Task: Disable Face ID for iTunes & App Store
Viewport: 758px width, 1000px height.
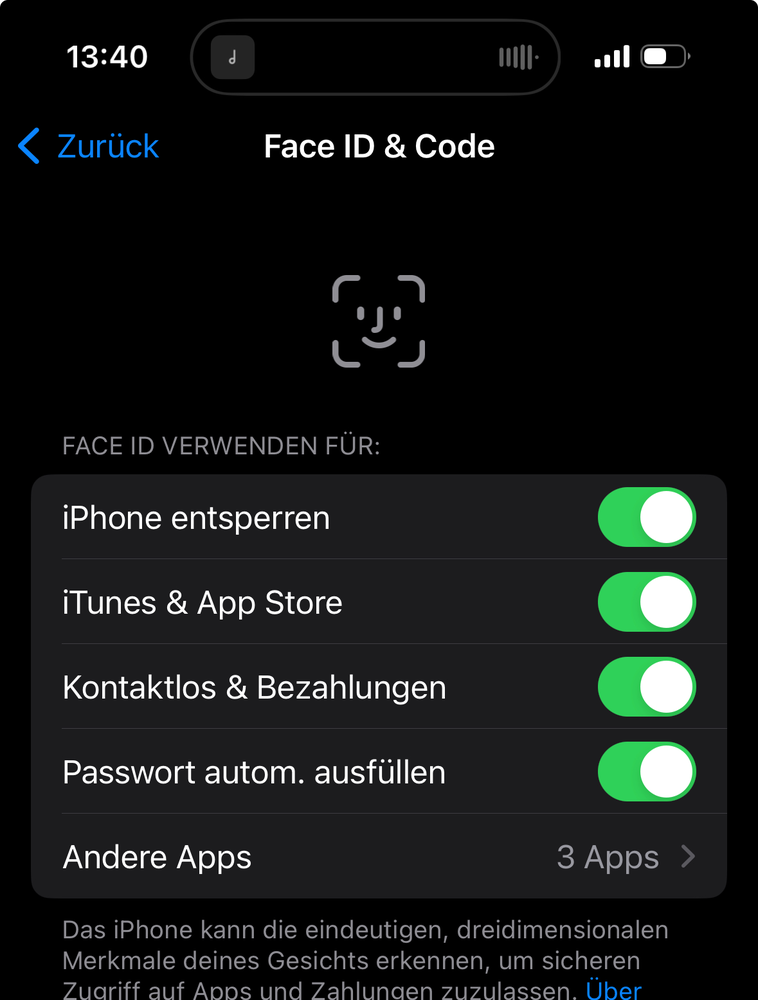Action: (646, 603)
